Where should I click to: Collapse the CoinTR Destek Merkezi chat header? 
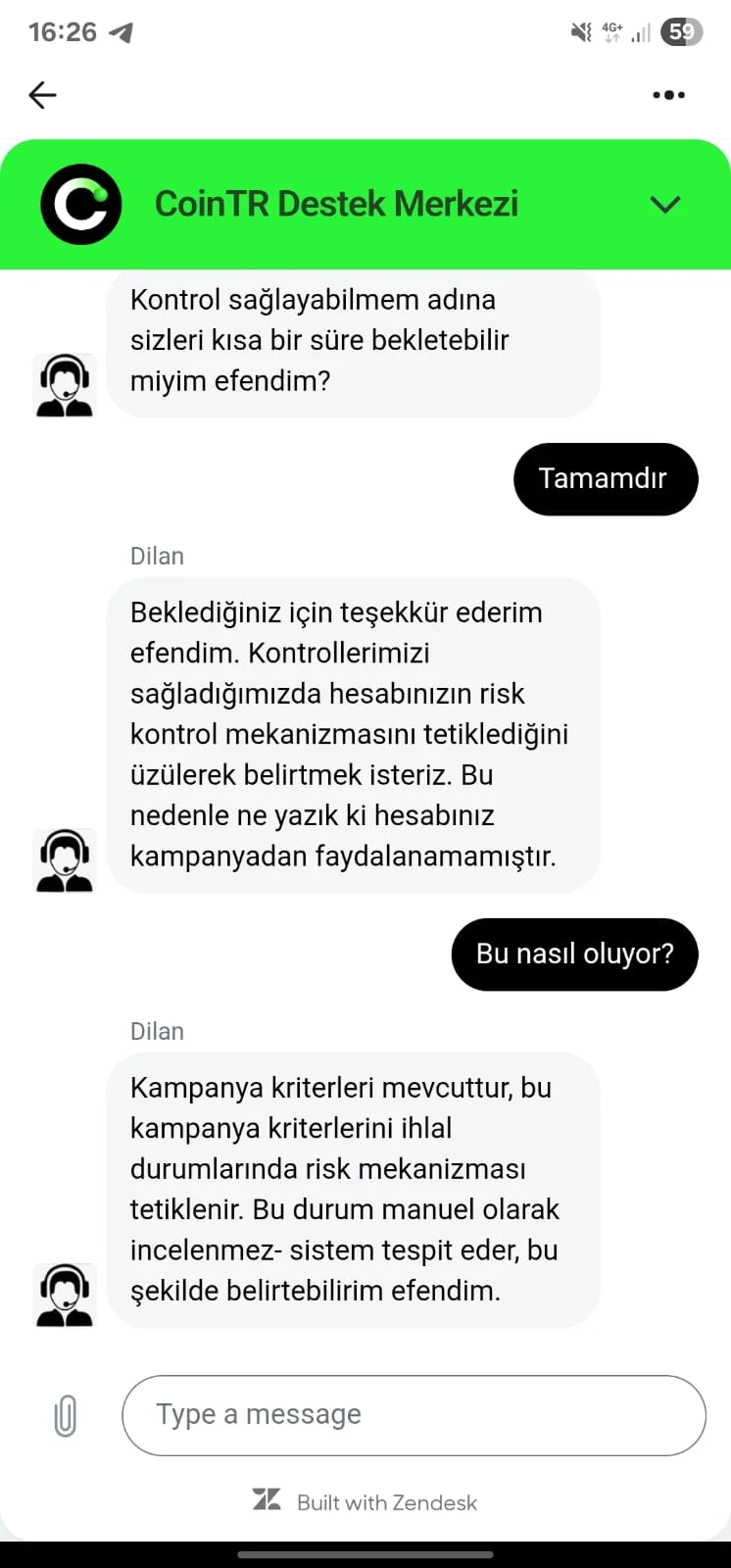pyautogui.click(x=665, y=204)
